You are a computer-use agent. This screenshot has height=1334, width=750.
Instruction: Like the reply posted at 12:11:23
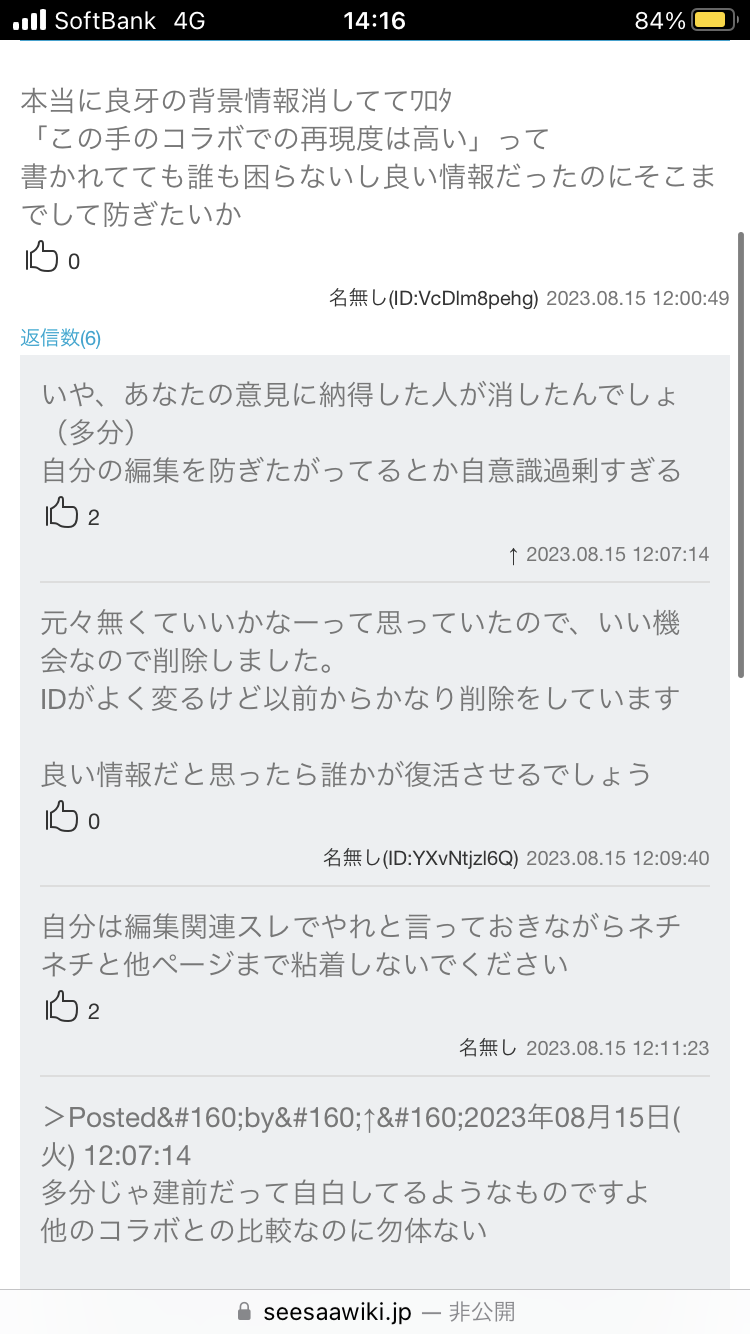(61, 1009)
